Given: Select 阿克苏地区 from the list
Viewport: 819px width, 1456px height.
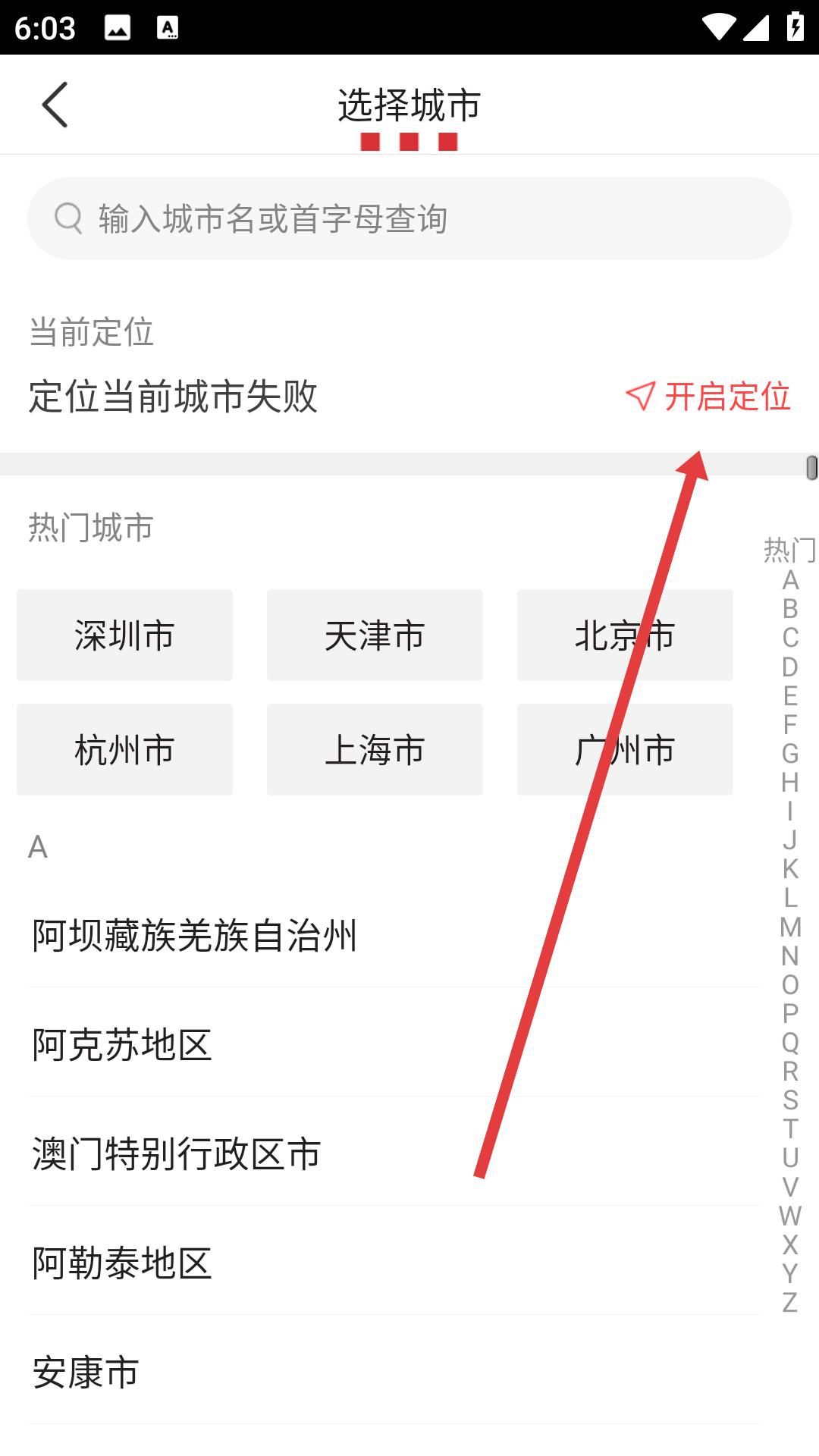Looking at the screenshot, I should tap(121, 1044).
